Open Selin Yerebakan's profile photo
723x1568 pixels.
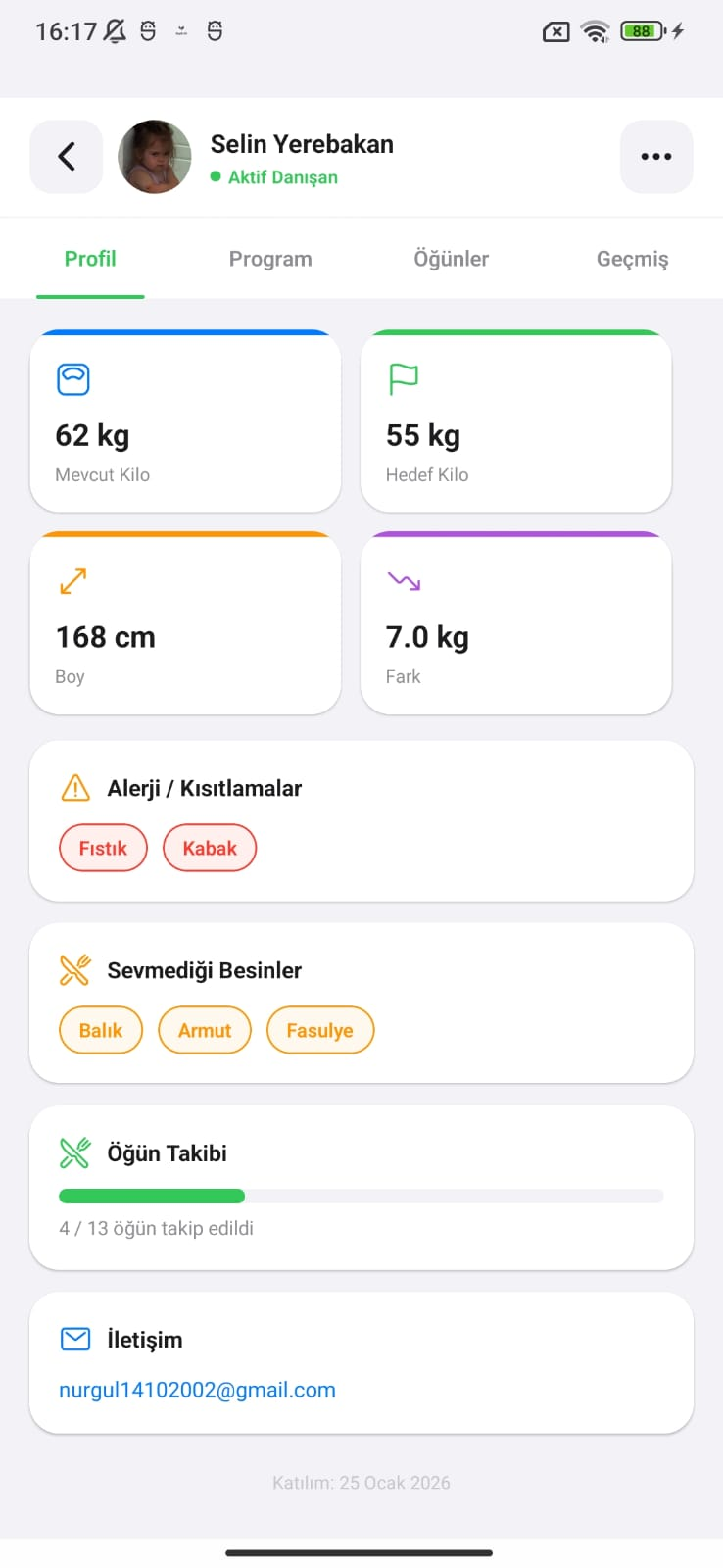click(155, 157)
